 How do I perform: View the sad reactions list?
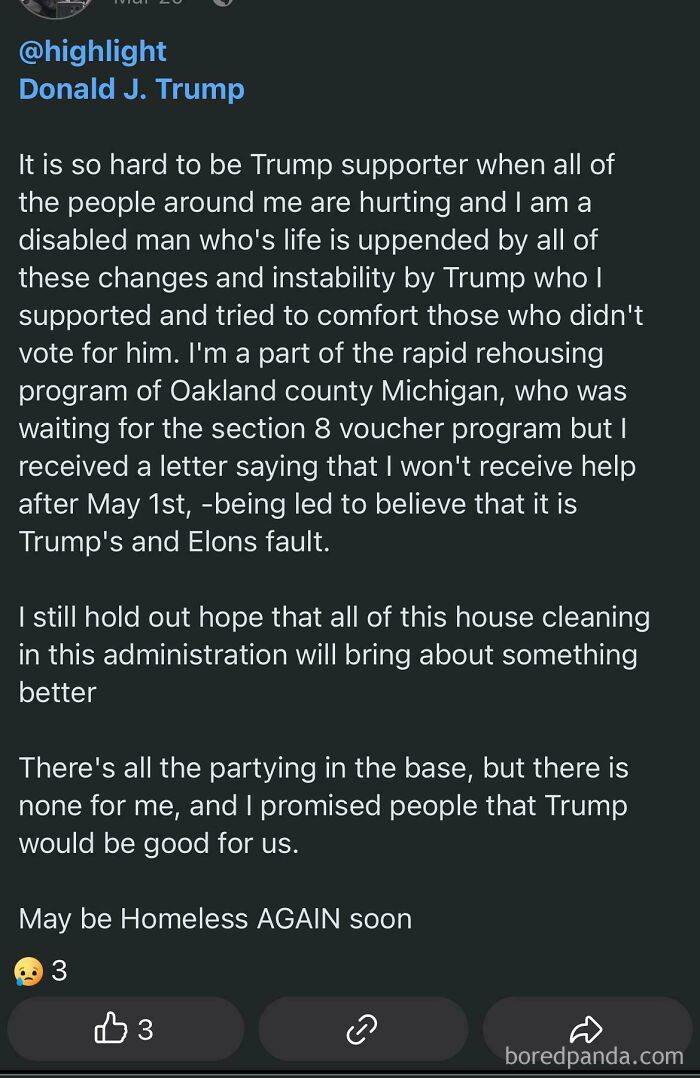tap(40, 970)
